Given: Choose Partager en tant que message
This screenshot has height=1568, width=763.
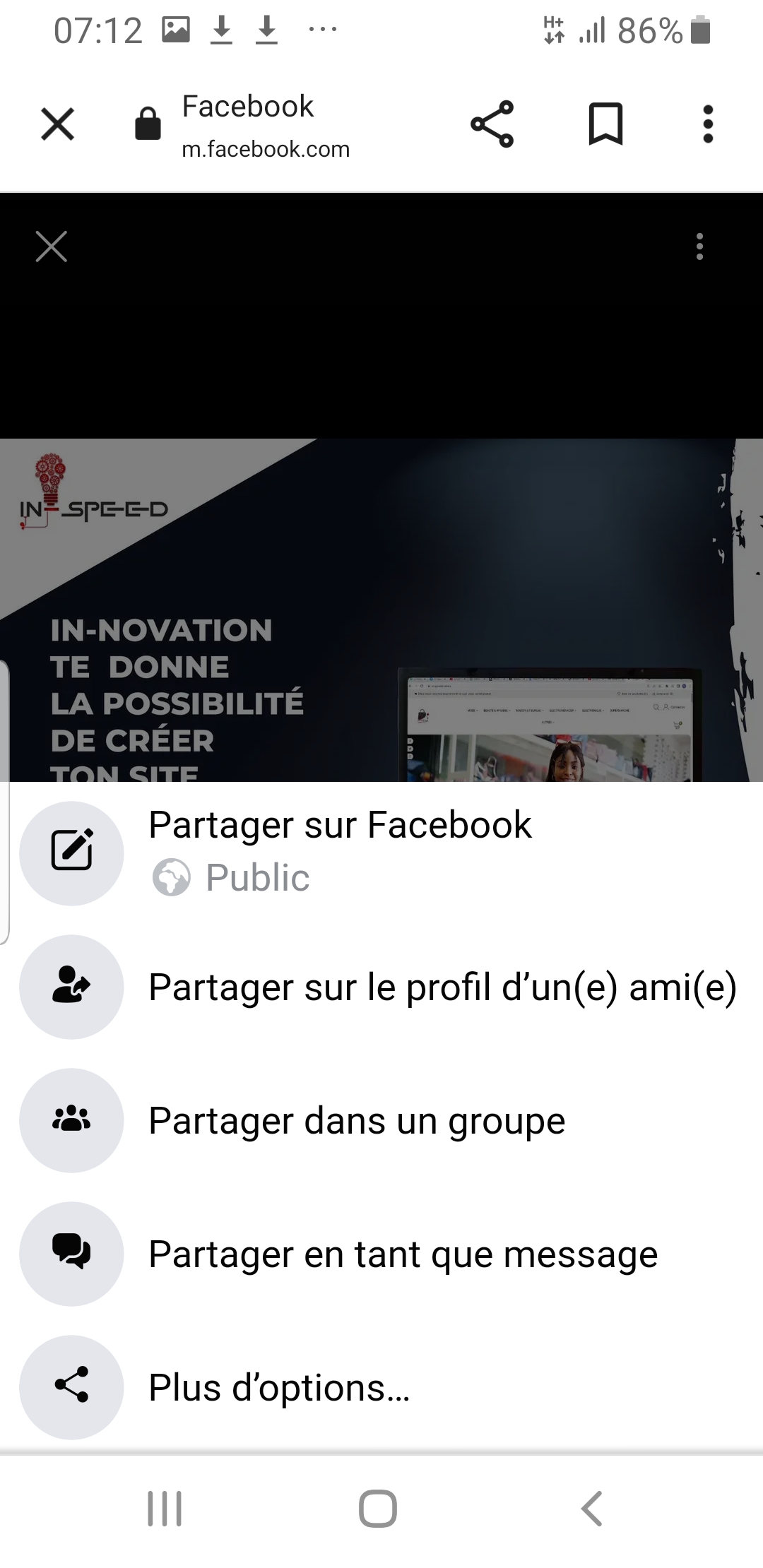Looking at the screenshot, I should tap(403, 1254).
